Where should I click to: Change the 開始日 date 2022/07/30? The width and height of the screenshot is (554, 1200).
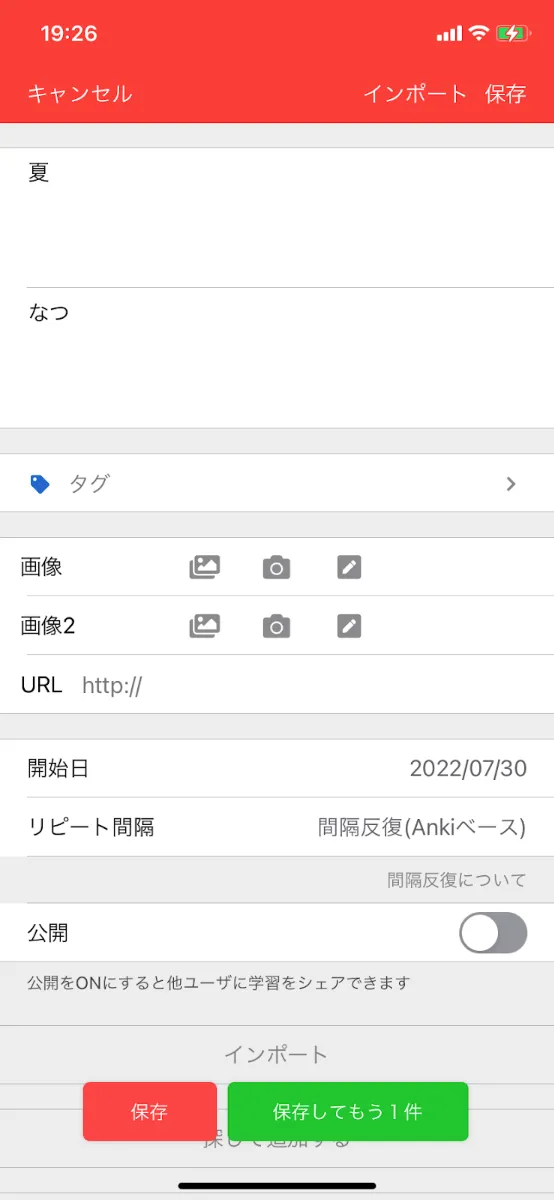click(277, 769)
